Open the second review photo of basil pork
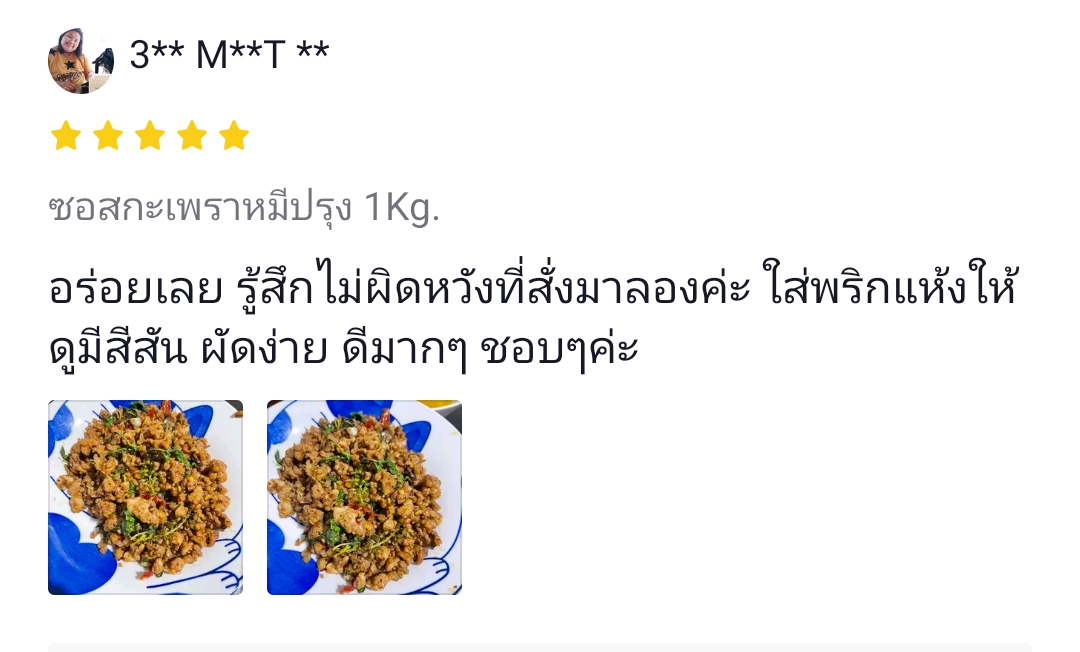Screen dimensions: 1080x652 coord(364,497)
